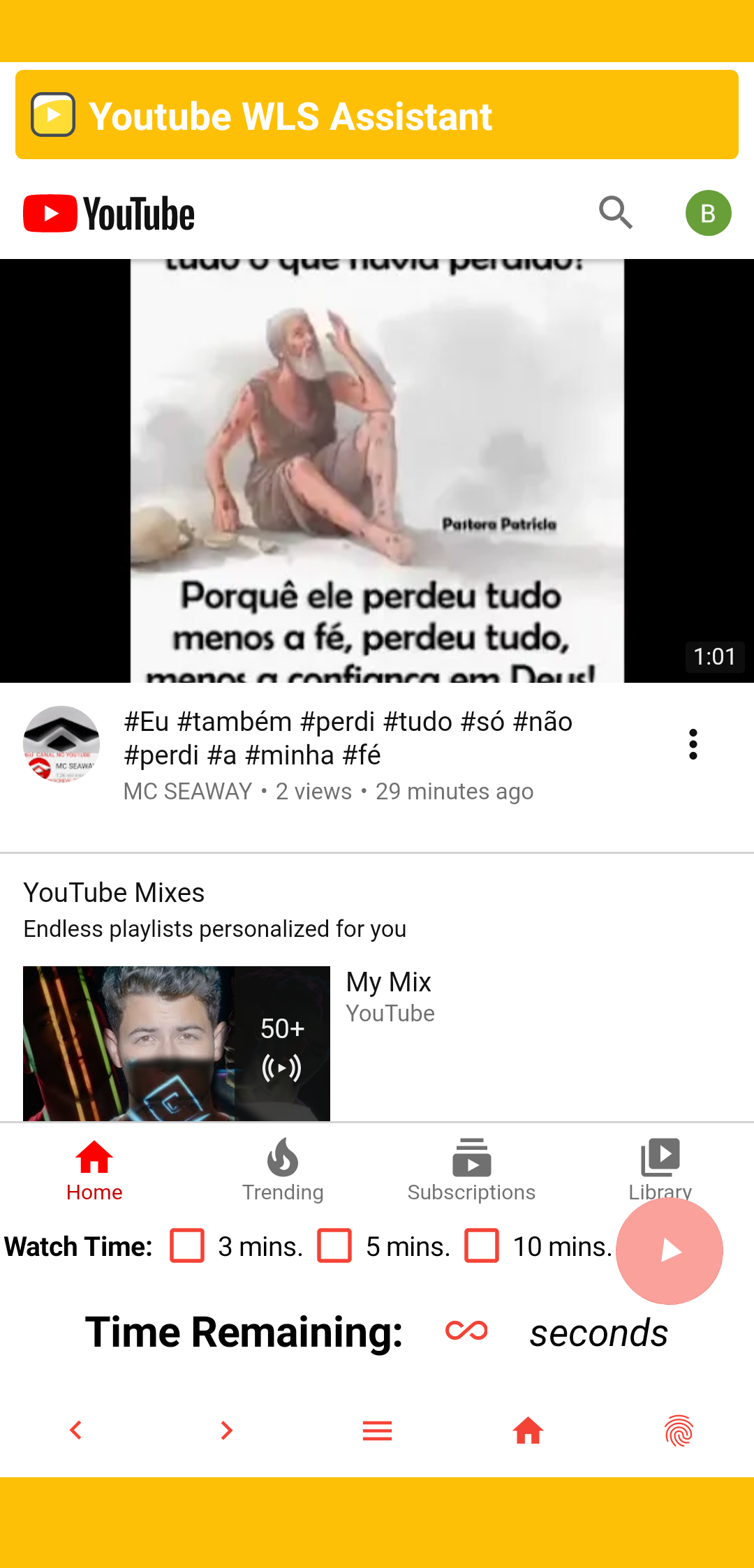Play the MC SEAWAY video thumbnail

click(x=377, y=471)
